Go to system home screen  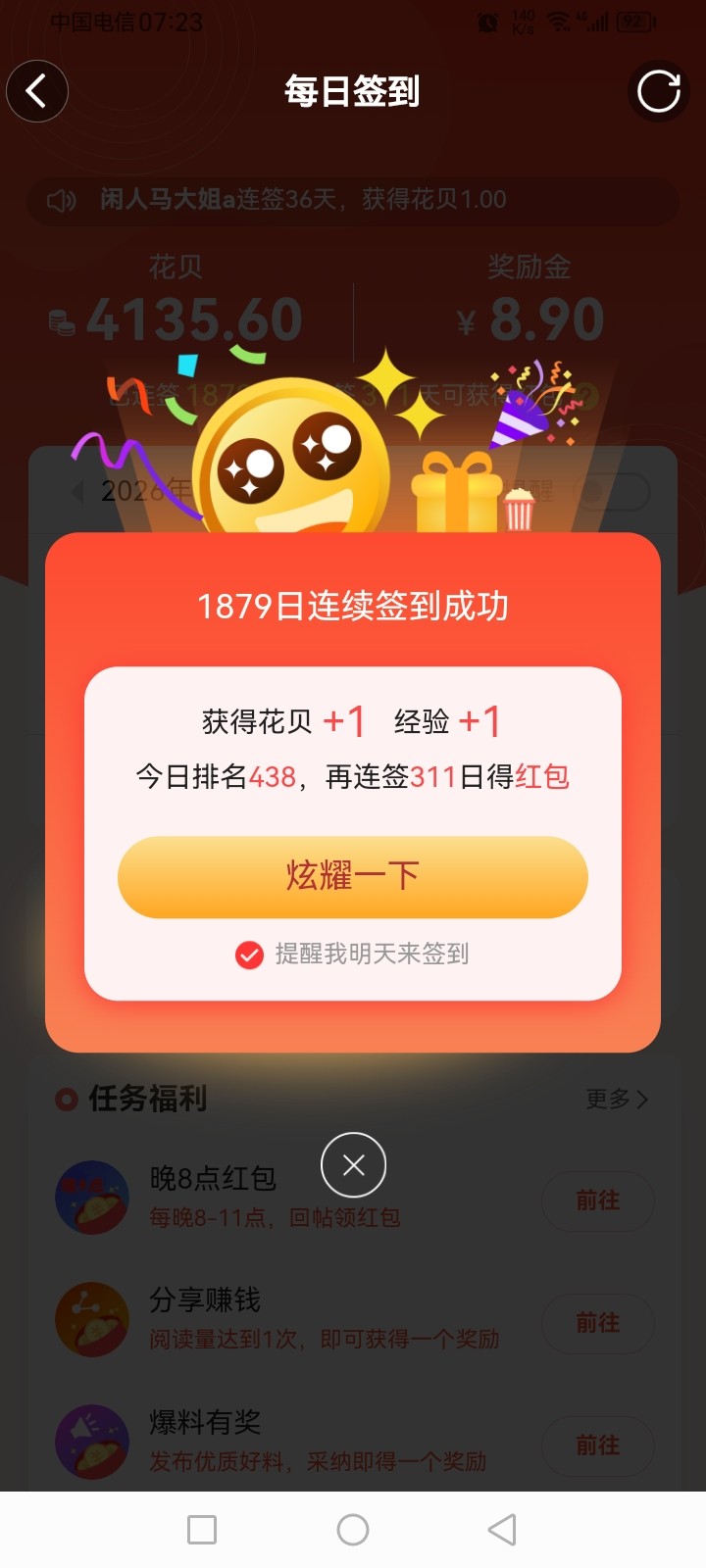(353, 1530)
